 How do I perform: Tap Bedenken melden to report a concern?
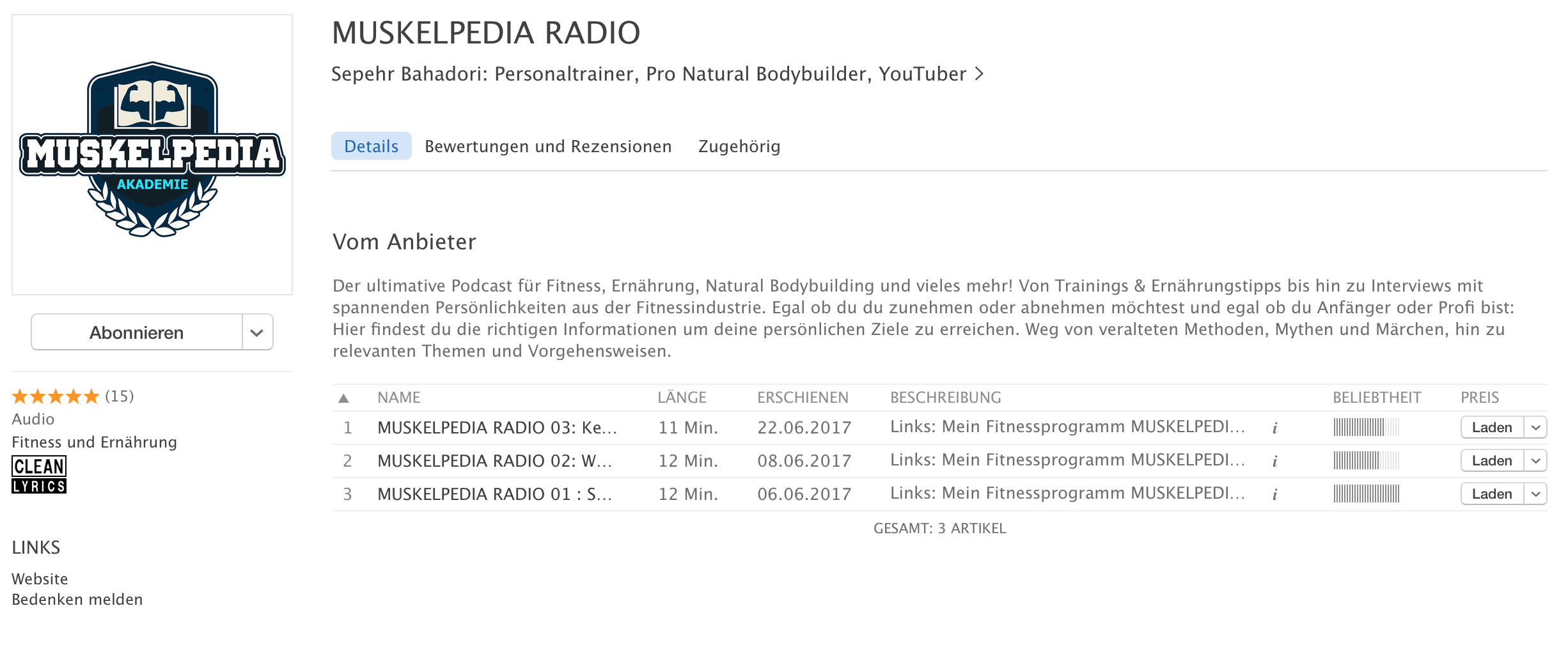(77, 600)
